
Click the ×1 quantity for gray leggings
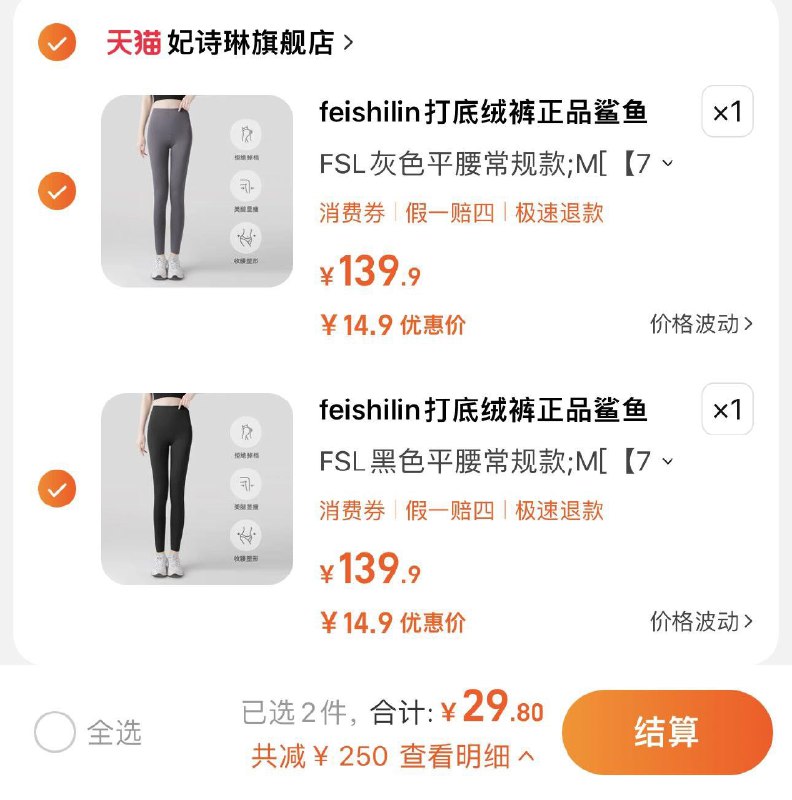728,113
